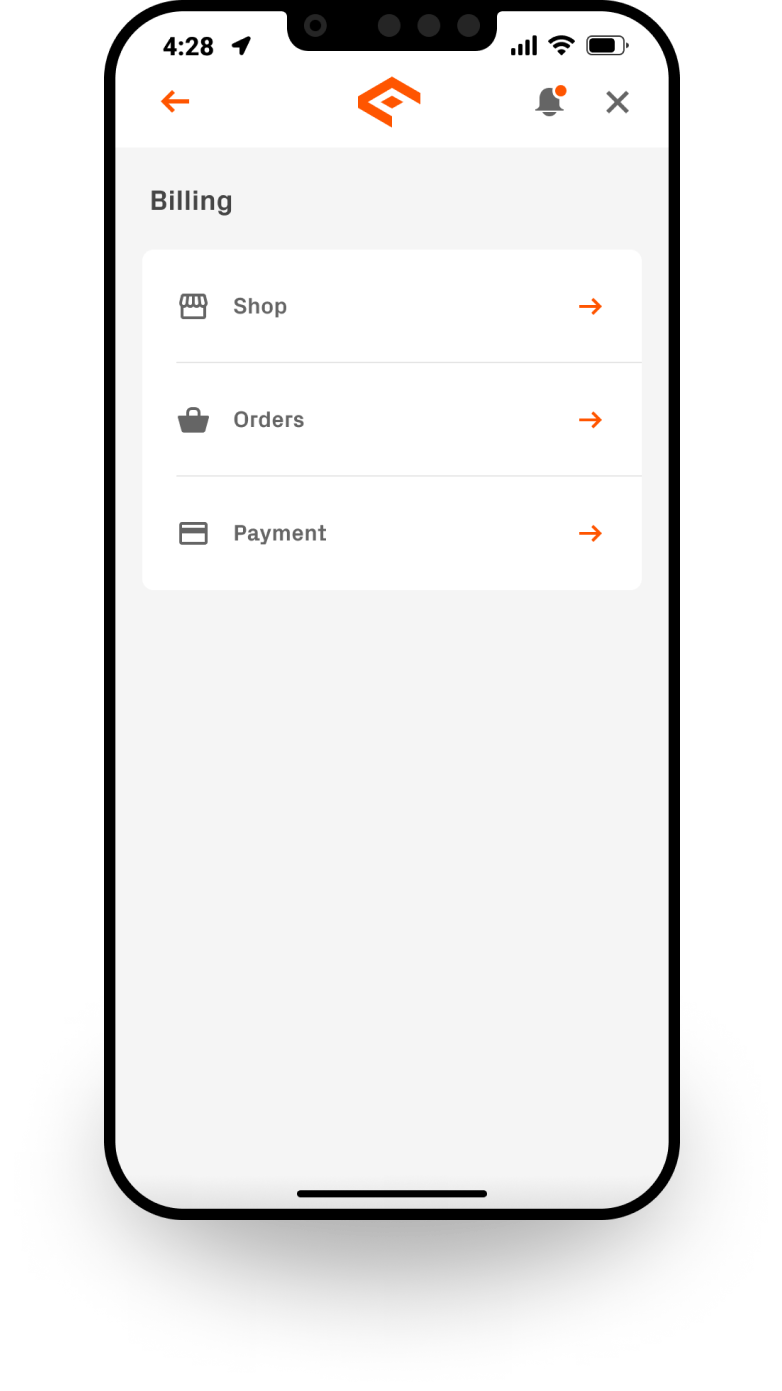Close the Billing screen
The width and height of the screenshot is (782, 1391).
coord(617,102)
